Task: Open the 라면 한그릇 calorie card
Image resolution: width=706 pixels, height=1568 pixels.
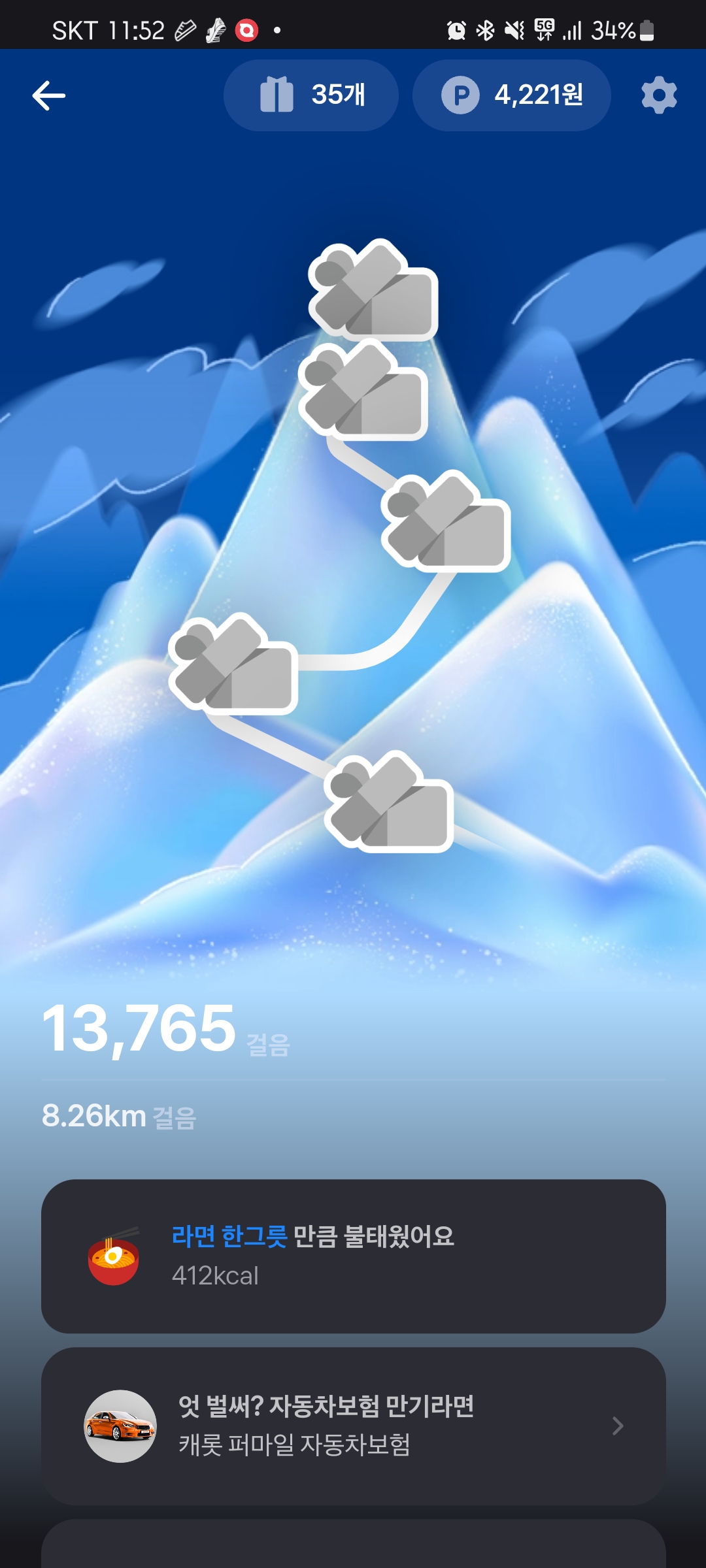Action: point(353,1256)
